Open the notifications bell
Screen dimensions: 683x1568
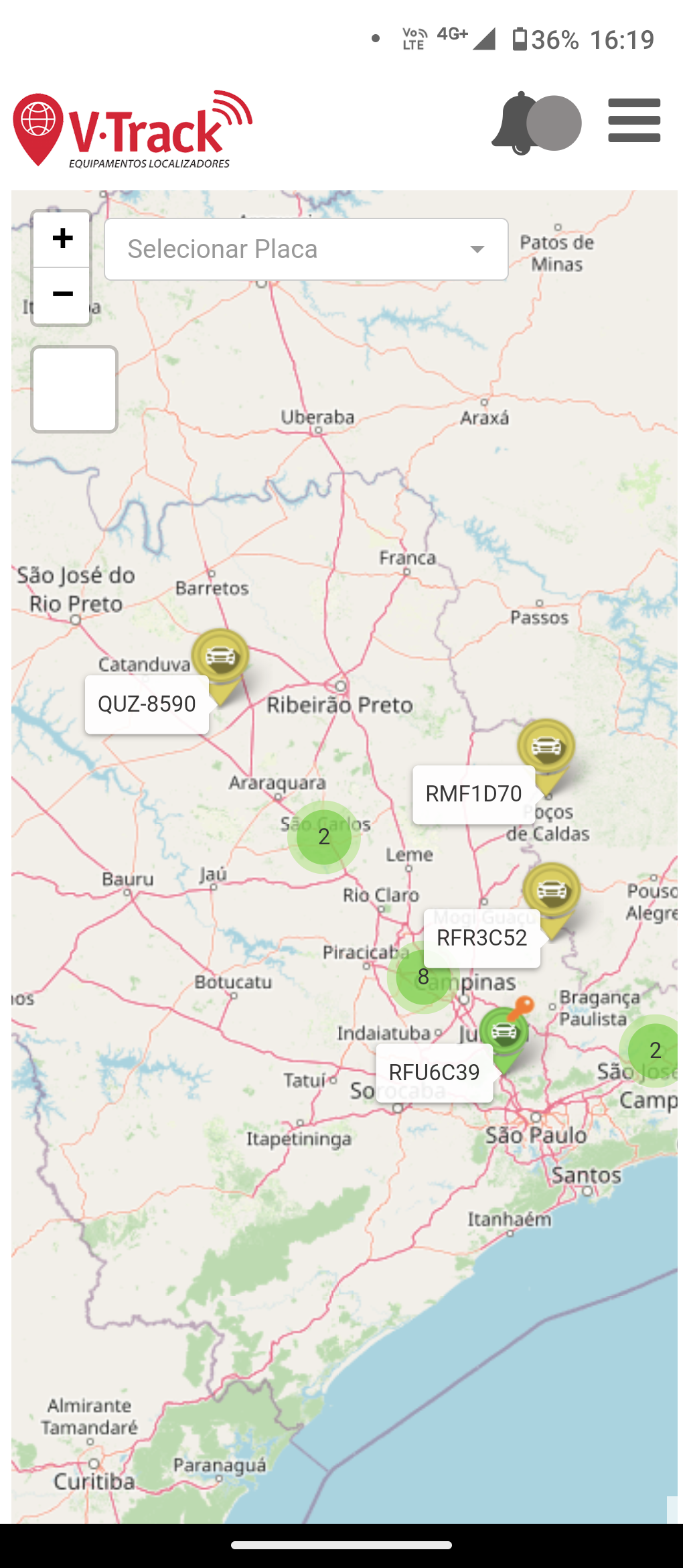point(517,123)
